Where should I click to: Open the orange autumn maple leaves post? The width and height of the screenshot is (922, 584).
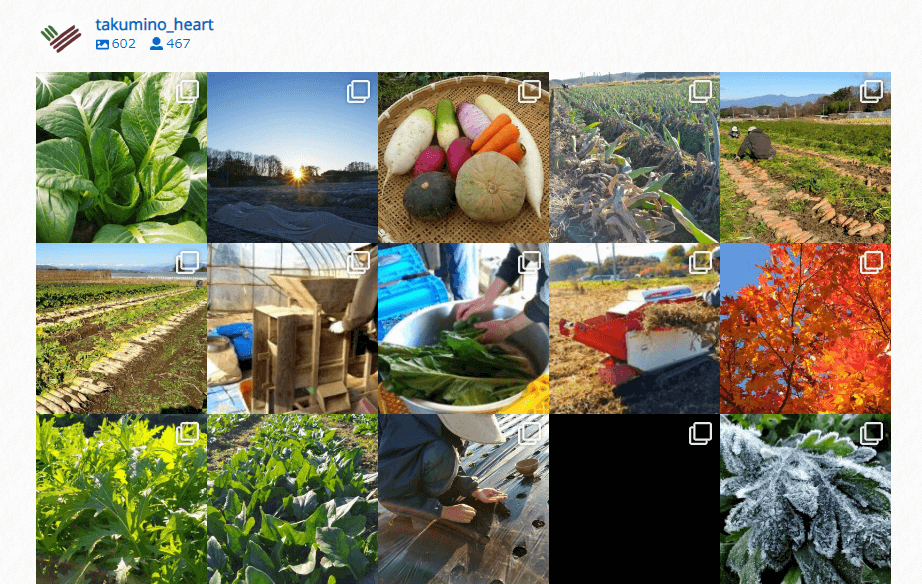click(805, 328)
